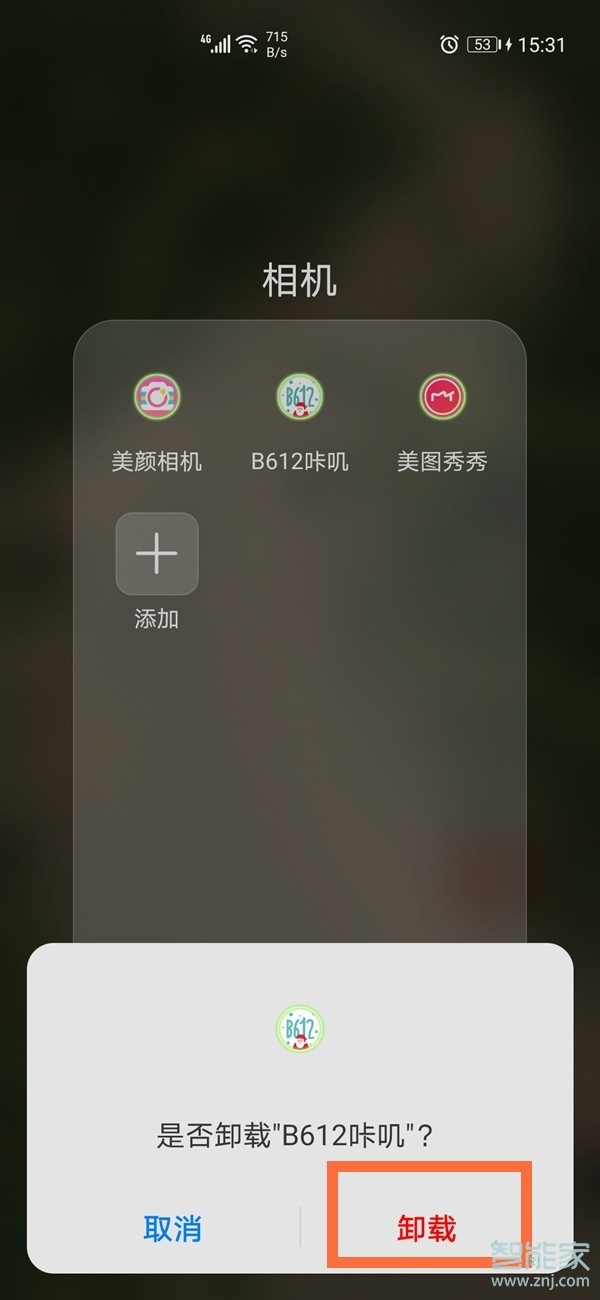Open the 美图秀秀 app
Viewport: 600px width, 1300px height.
[442, 397]
